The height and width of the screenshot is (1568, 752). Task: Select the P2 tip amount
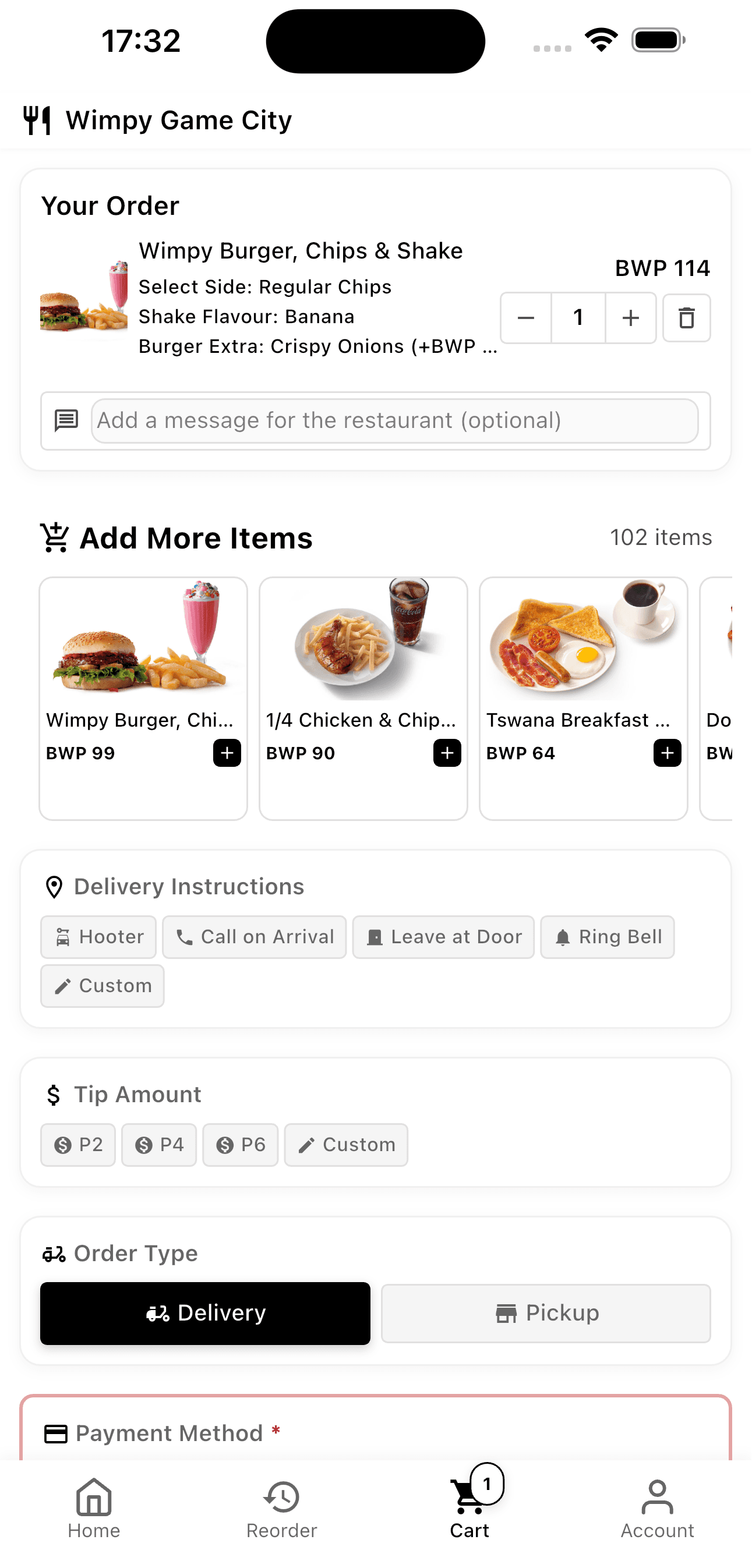77,1144
